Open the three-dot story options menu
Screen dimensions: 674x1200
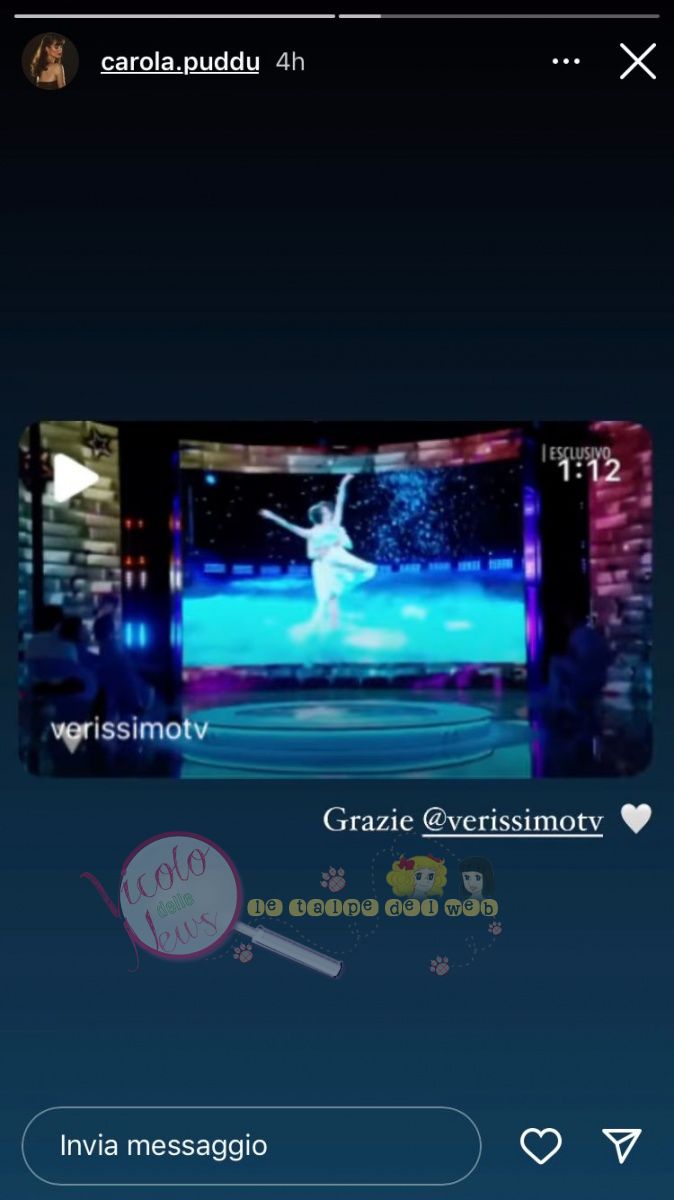tap(566, 62)
